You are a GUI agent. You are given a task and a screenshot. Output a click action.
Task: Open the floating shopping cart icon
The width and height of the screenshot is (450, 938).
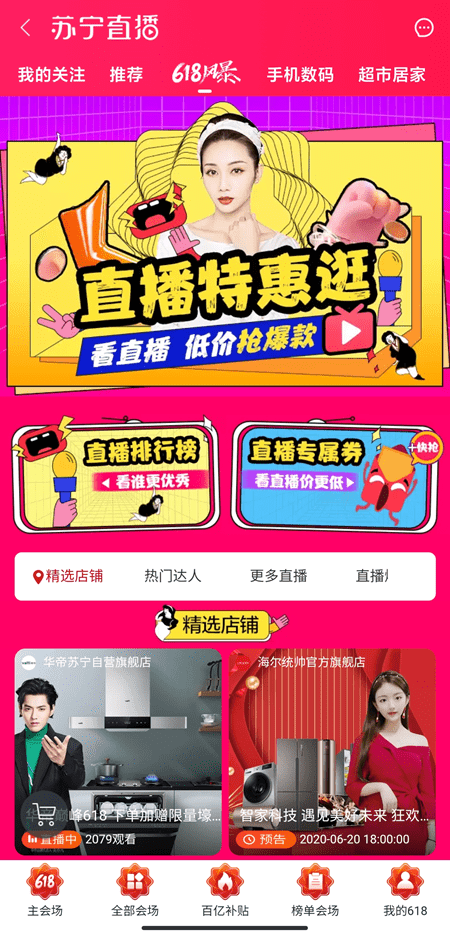pos(44,814)
